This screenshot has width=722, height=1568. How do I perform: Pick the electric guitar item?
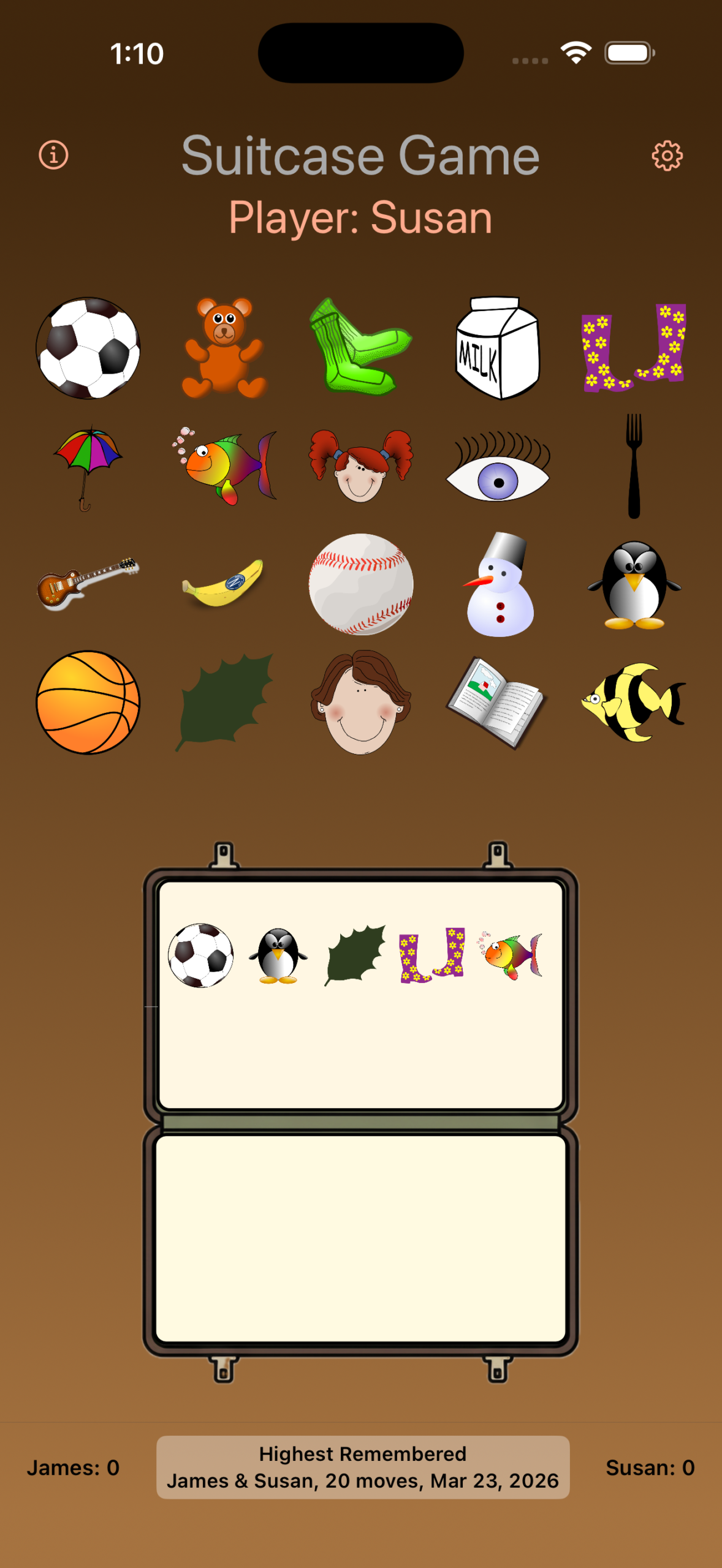88,584
